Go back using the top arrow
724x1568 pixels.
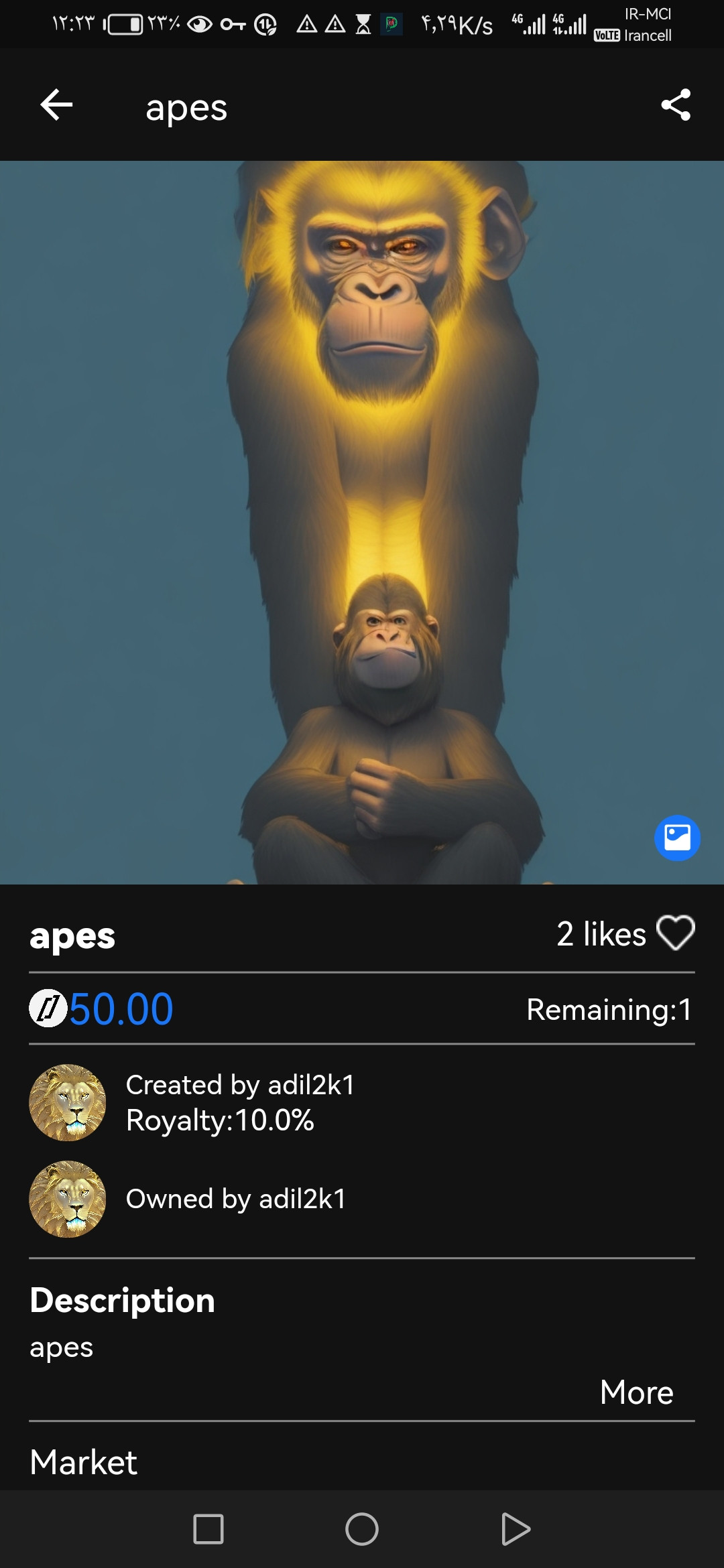point(56,105)
